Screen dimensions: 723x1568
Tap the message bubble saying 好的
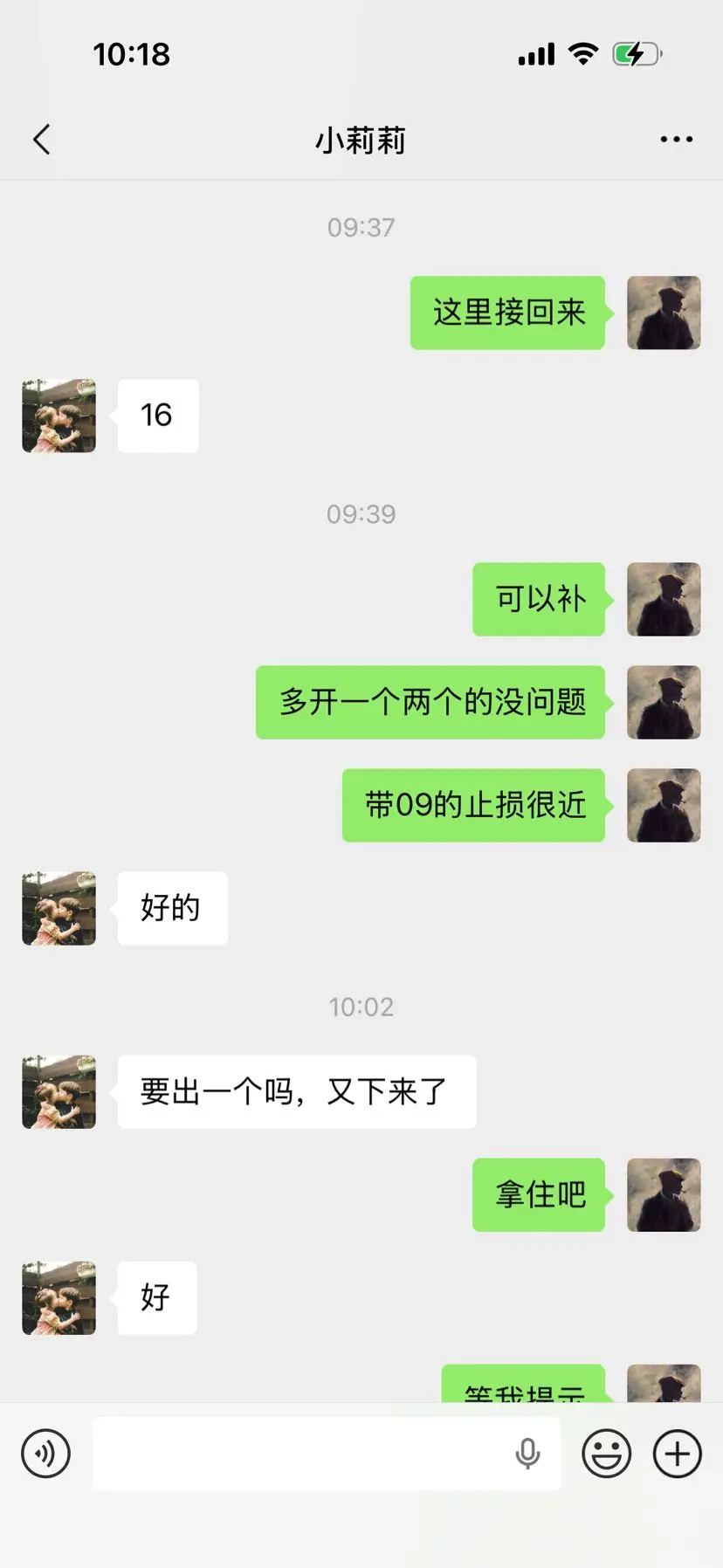click(x=171, y=908)
